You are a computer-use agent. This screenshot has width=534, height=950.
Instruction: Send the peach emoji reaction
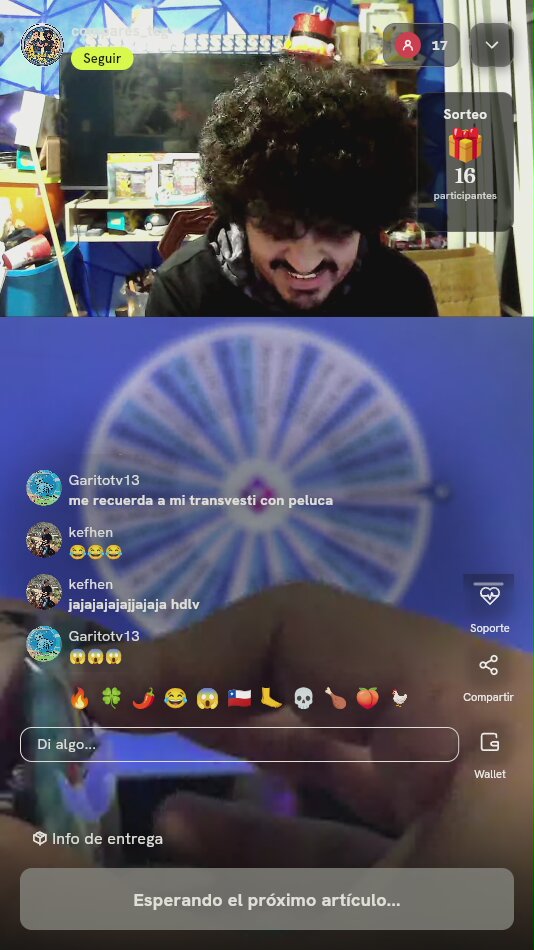pyautogui.click(x=367, y=698)
